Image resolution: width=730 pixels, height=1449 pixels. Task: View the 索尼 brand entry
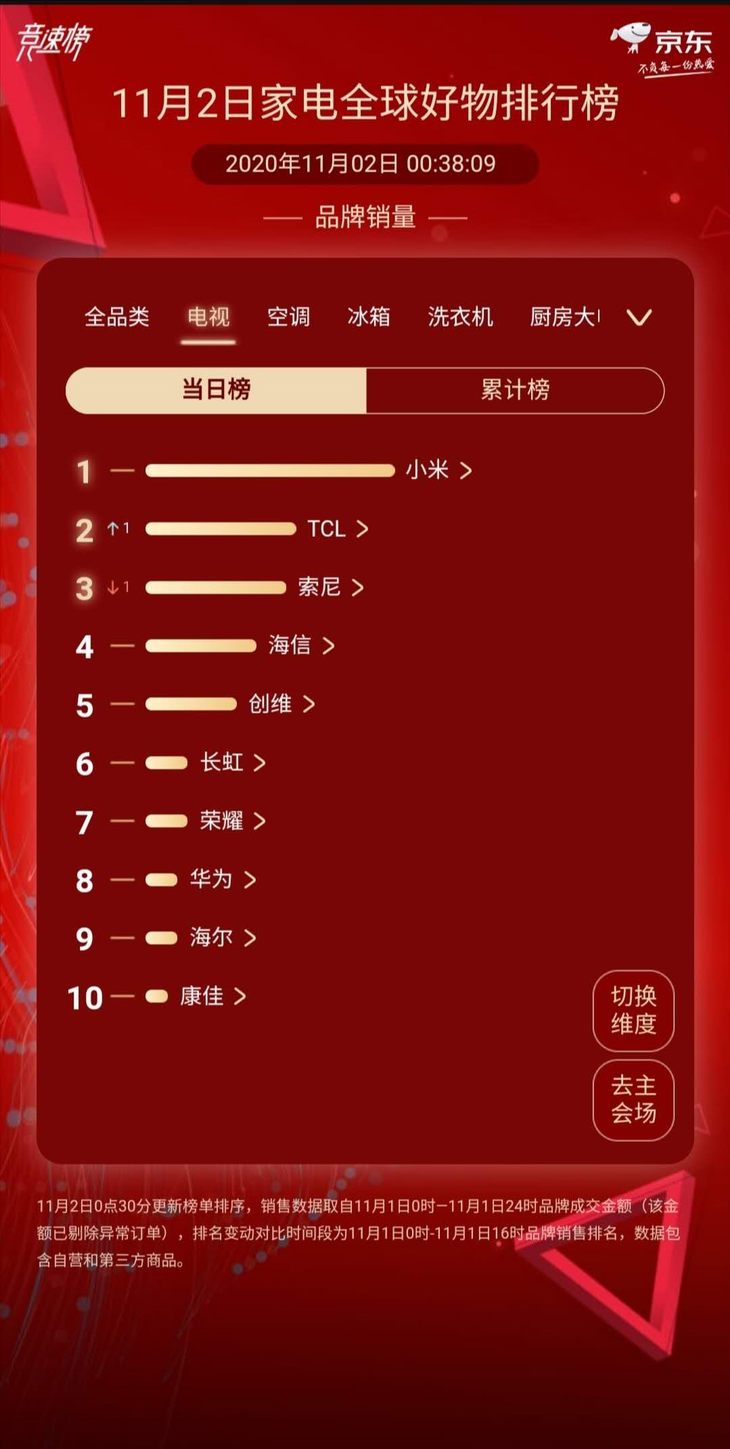[330, 587]
